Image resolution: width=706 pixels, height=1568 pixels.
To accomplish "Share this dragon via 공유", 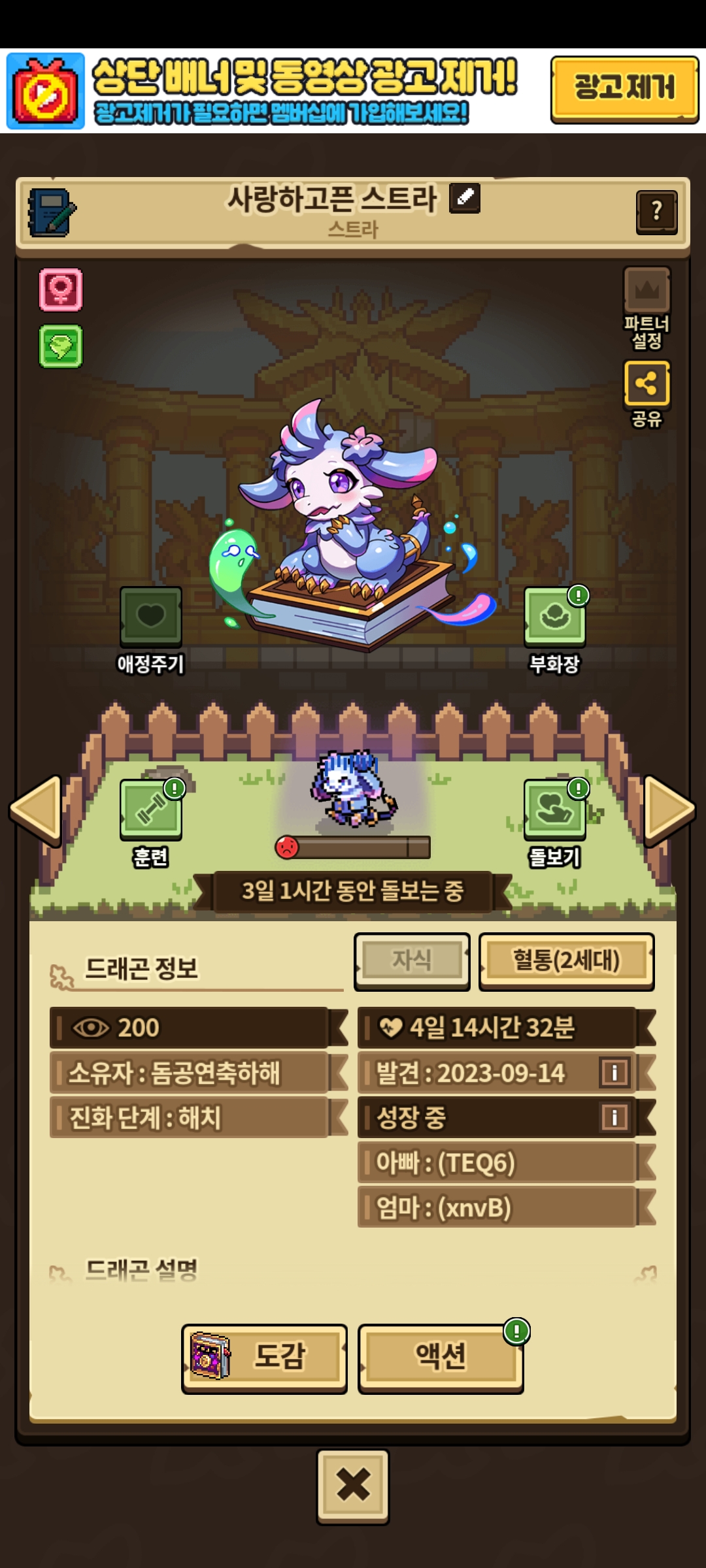I will 647,384.
